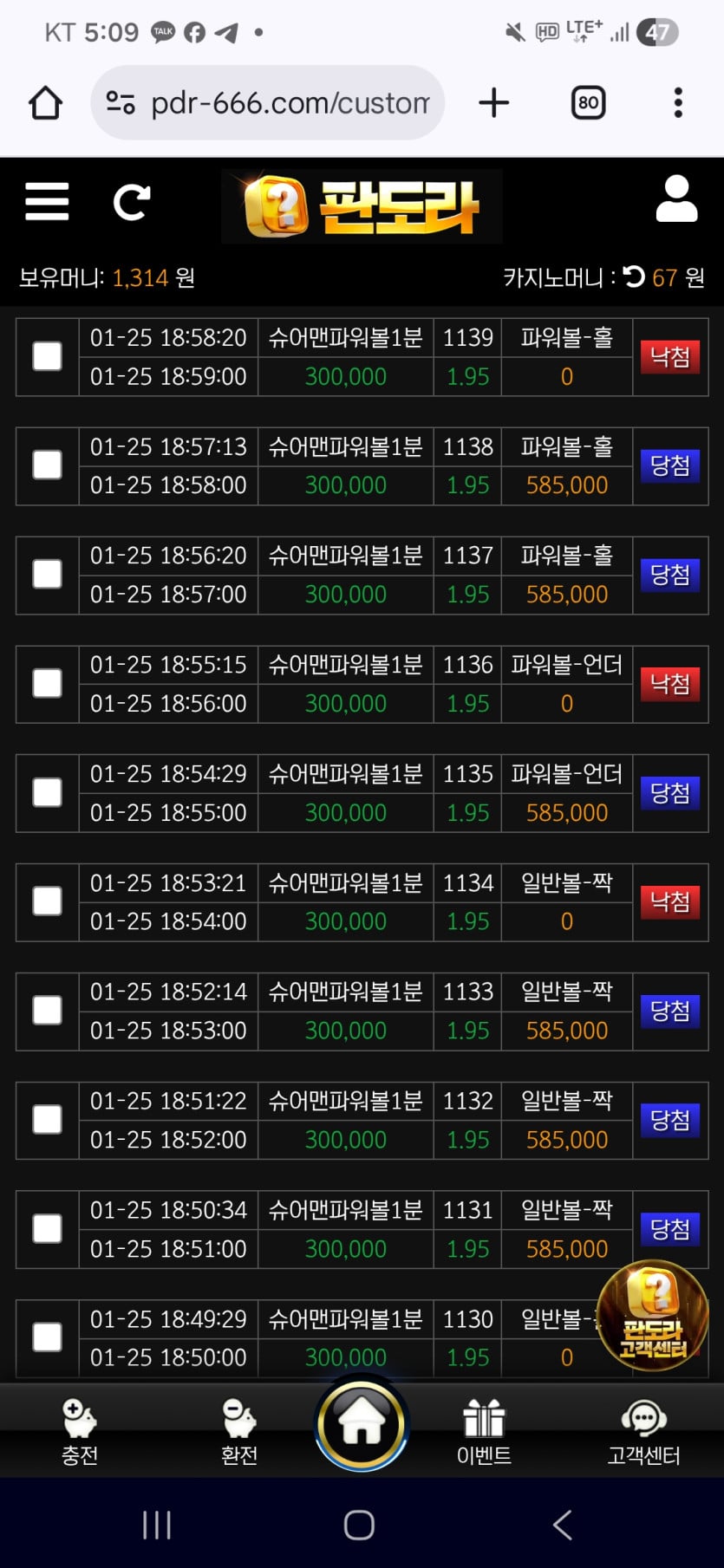Tick the checkbox for round 1136
724x1568 pixels.
click(47, 683)
